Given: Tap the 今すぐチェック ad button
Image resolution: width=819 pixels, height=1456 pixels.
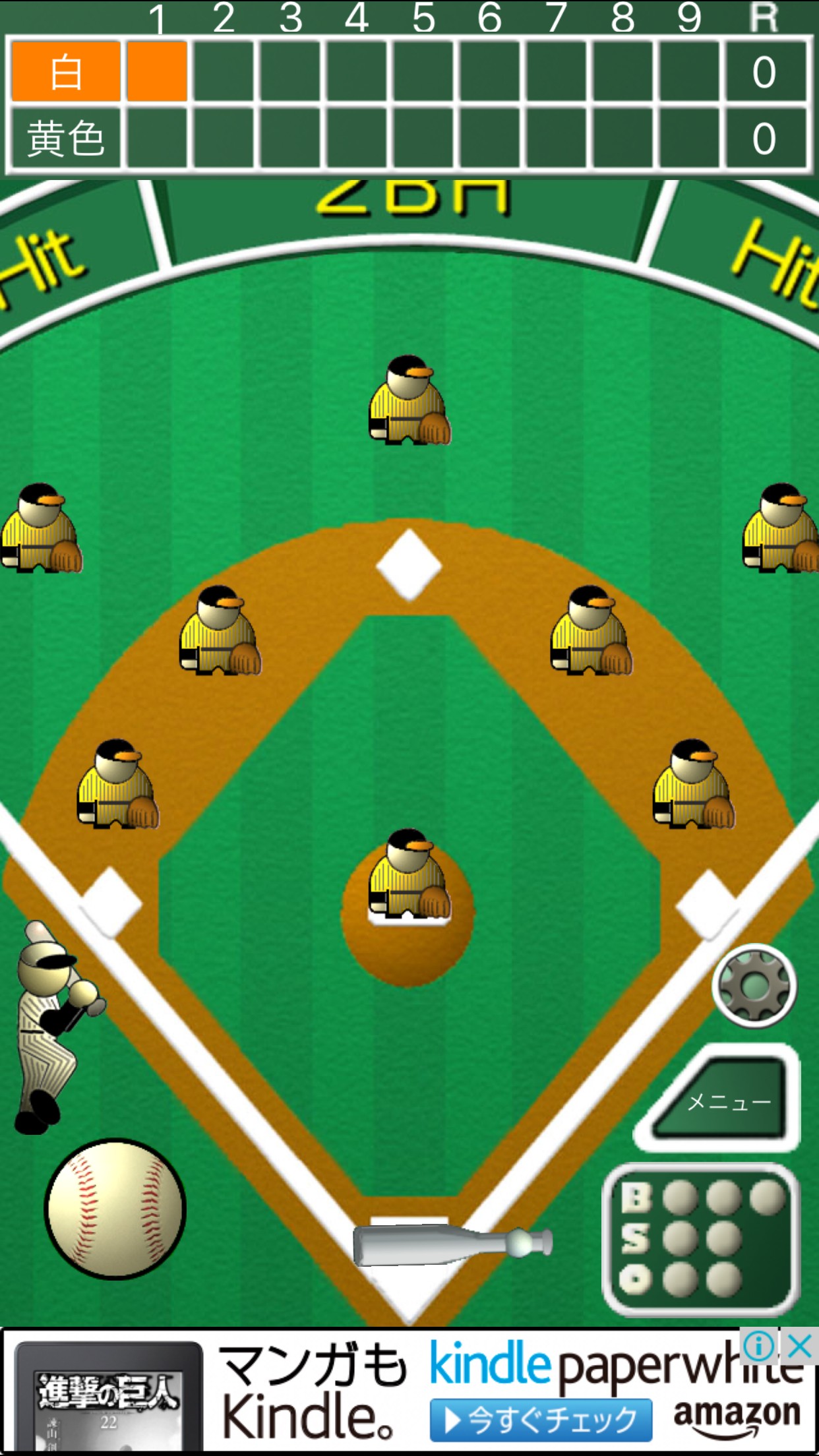Looking at the screenshot, I should [541, 1419].
